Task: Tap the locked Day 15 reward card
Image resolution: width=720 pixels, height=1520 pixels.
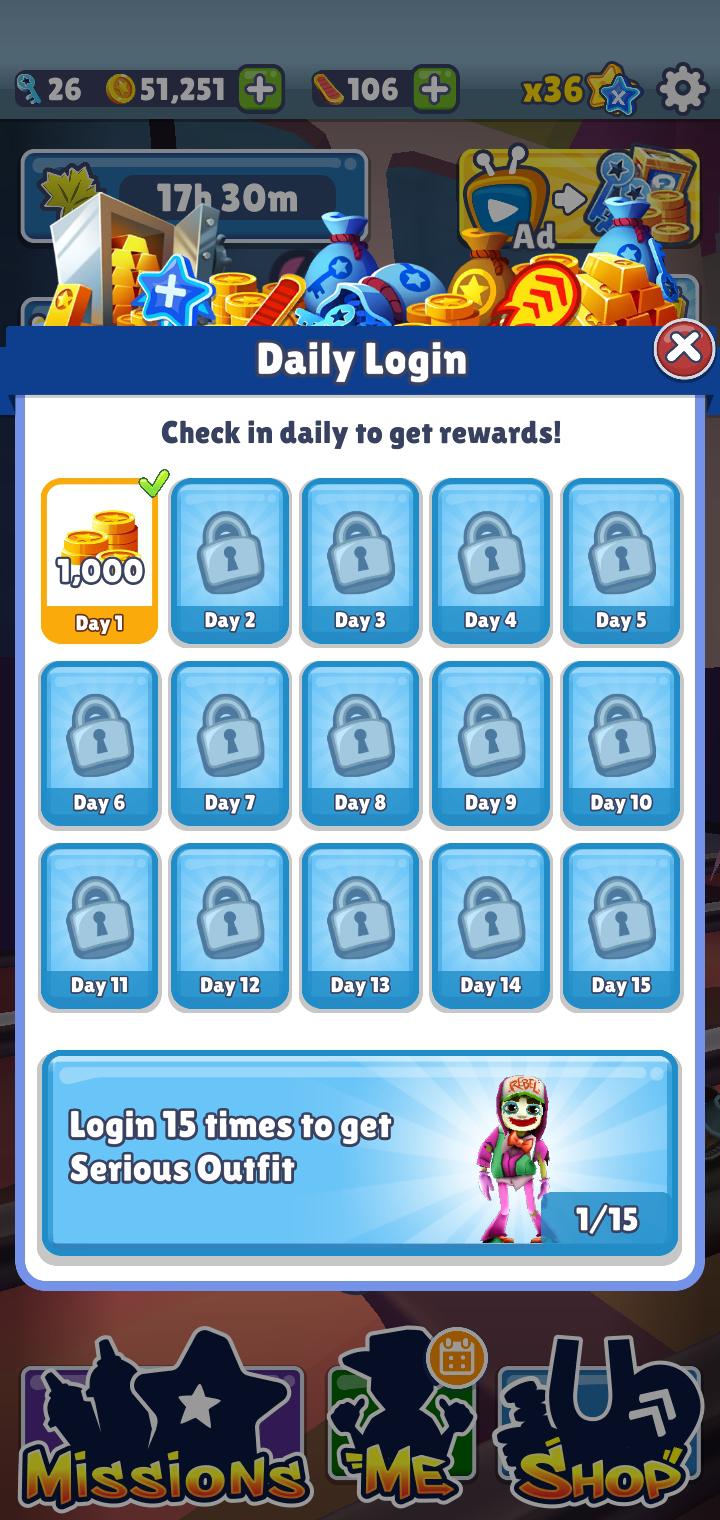Action: point(621,926)
